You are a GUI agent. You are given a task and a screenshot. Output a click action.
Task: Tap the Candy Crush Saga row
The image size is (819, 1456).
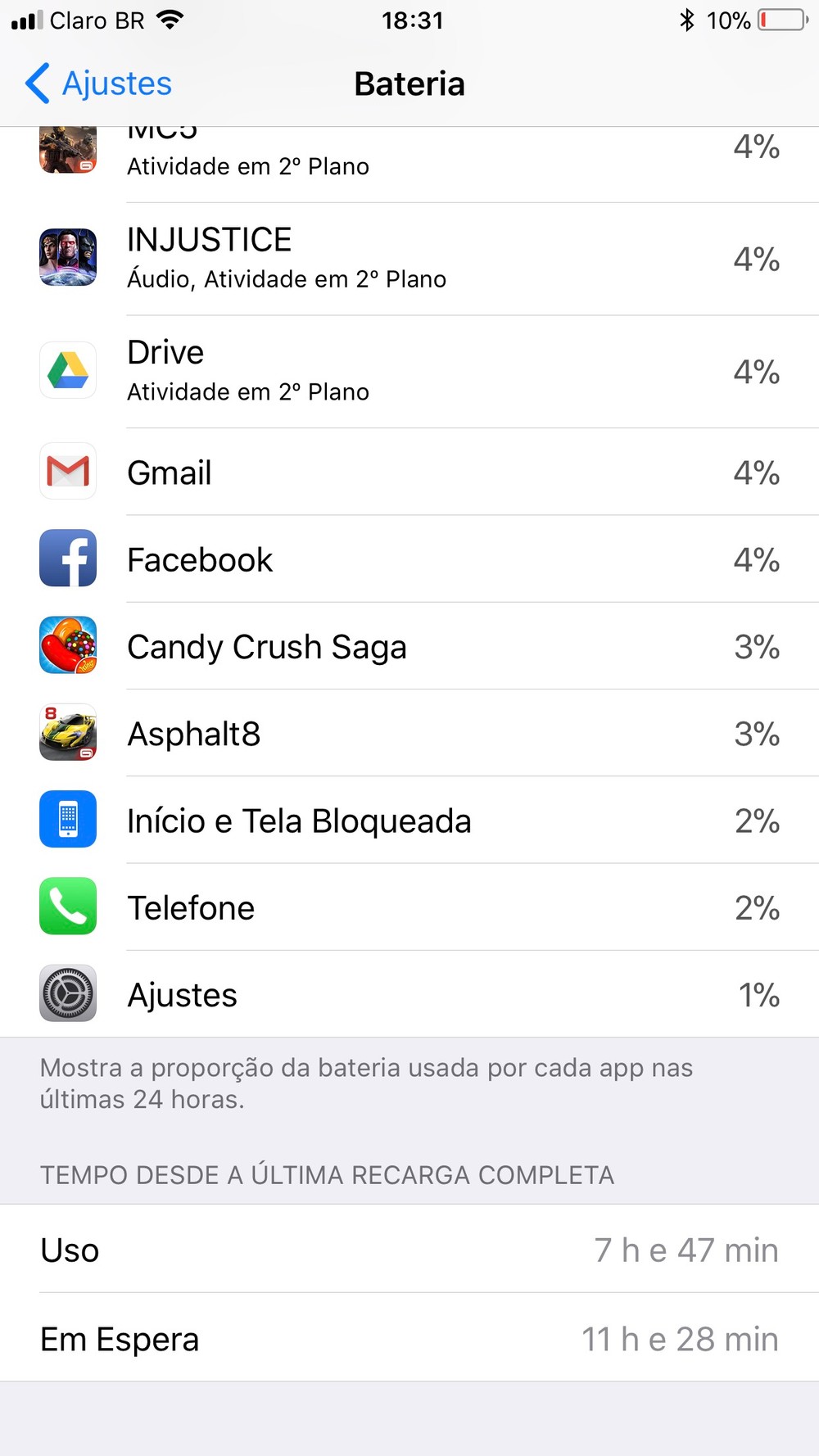point(409,647)
